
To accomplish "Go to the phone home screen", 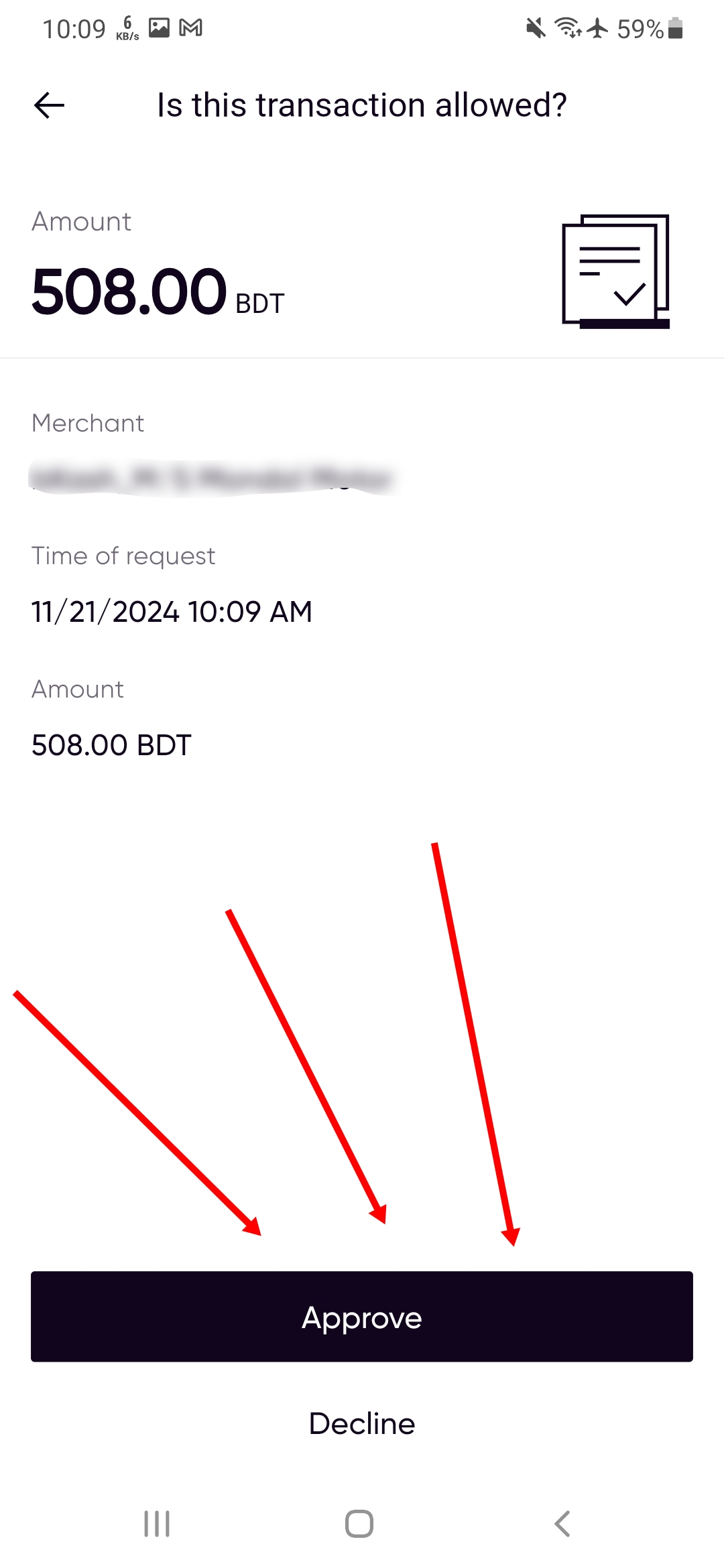I will click(x=359, y=1524).
